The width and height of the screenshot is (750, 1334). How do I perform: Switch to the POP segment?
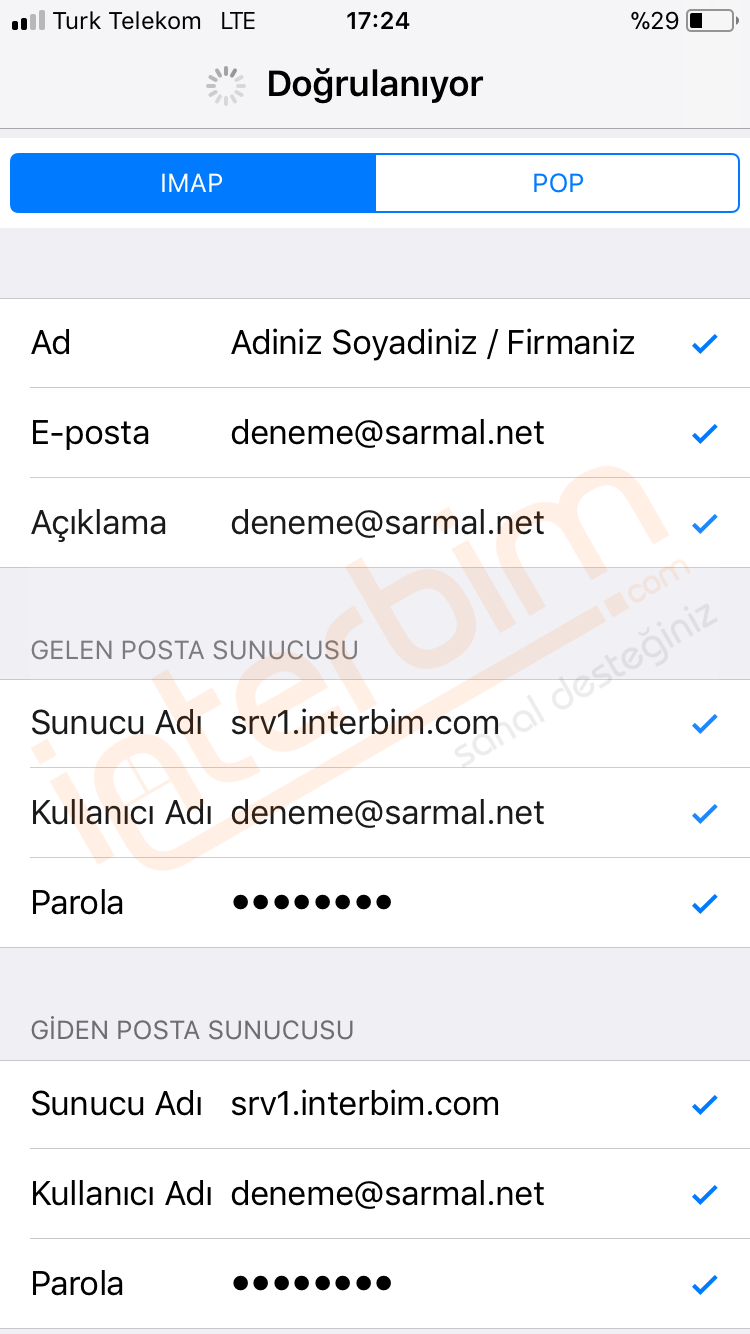[x=557, y=183]
